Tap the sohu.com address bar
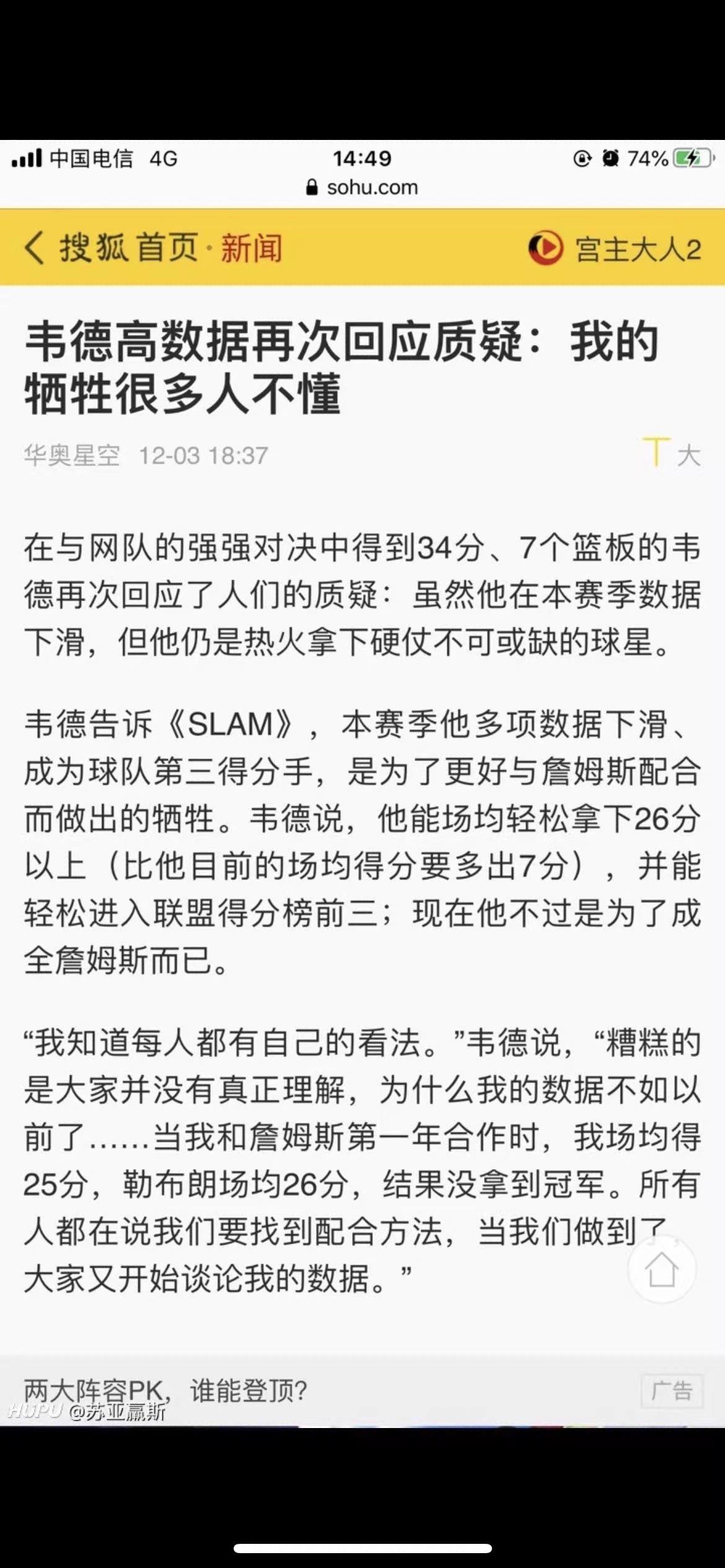 click(362, 187)
